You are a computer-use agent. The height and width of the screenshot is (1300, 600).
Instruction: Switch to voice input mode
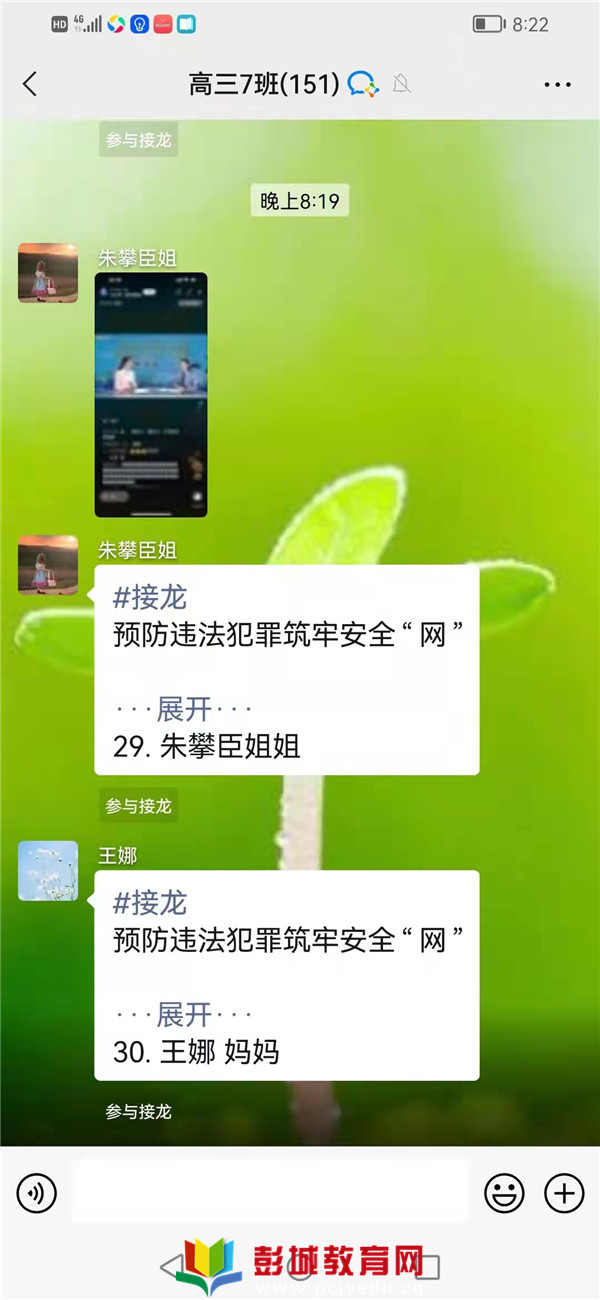coord(37,1192)
